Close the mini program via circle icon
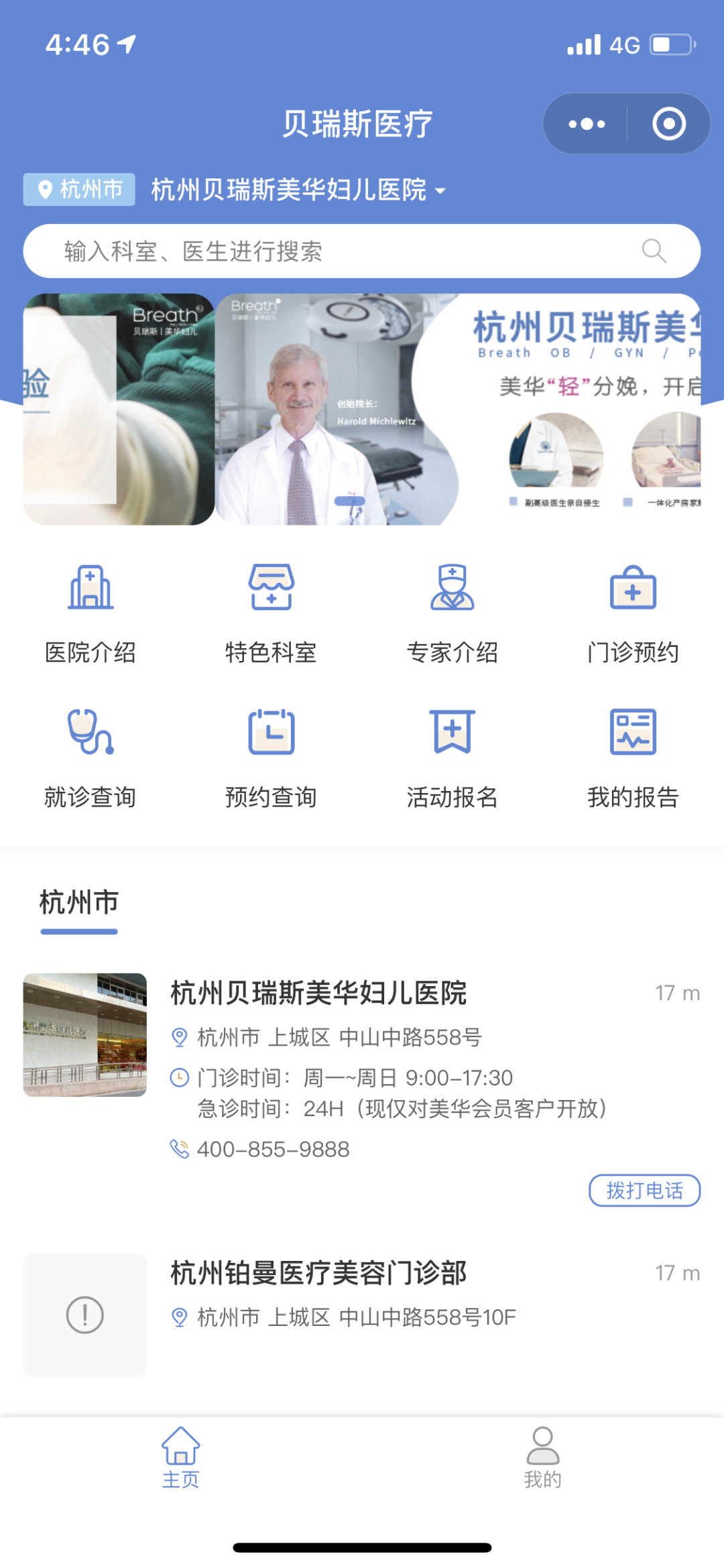Image resolution: width=724 pixels, height=1568 pixels. tap(668, 124)
